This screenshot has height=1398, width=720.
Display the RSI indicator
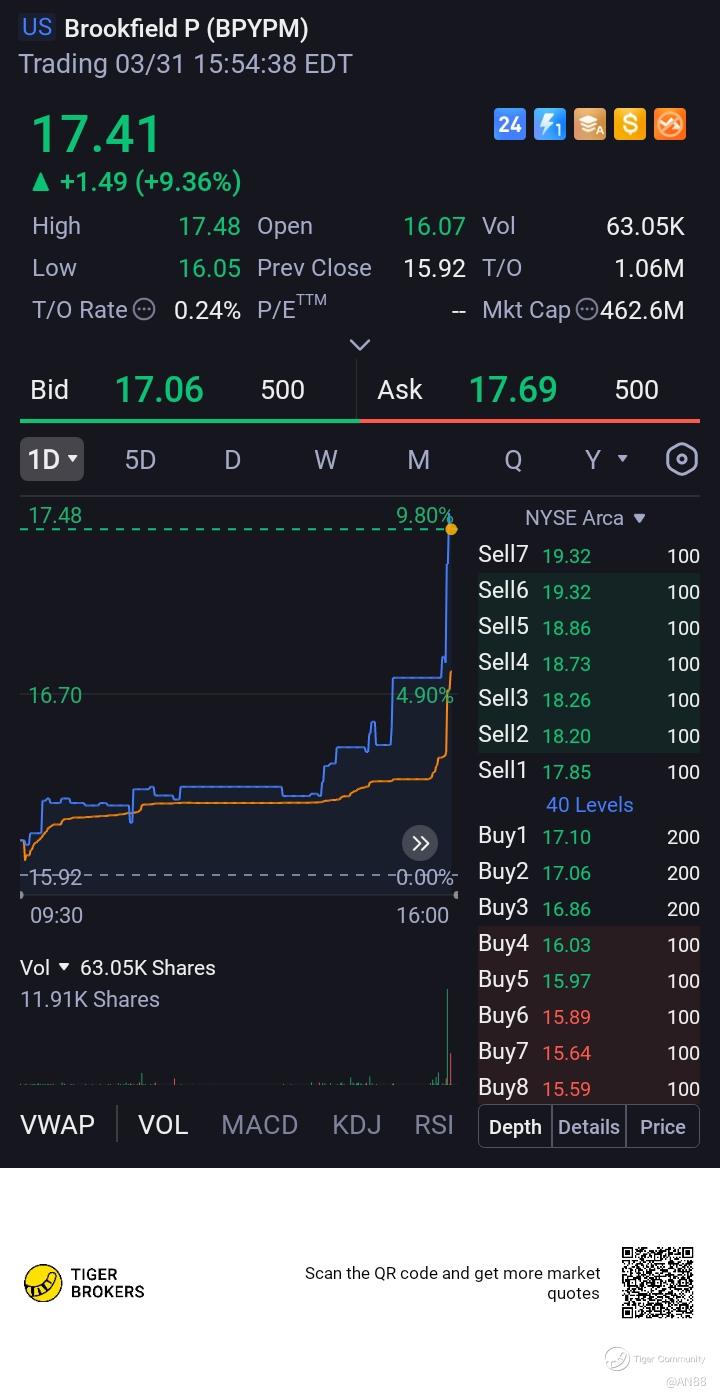click(434, 1124)
